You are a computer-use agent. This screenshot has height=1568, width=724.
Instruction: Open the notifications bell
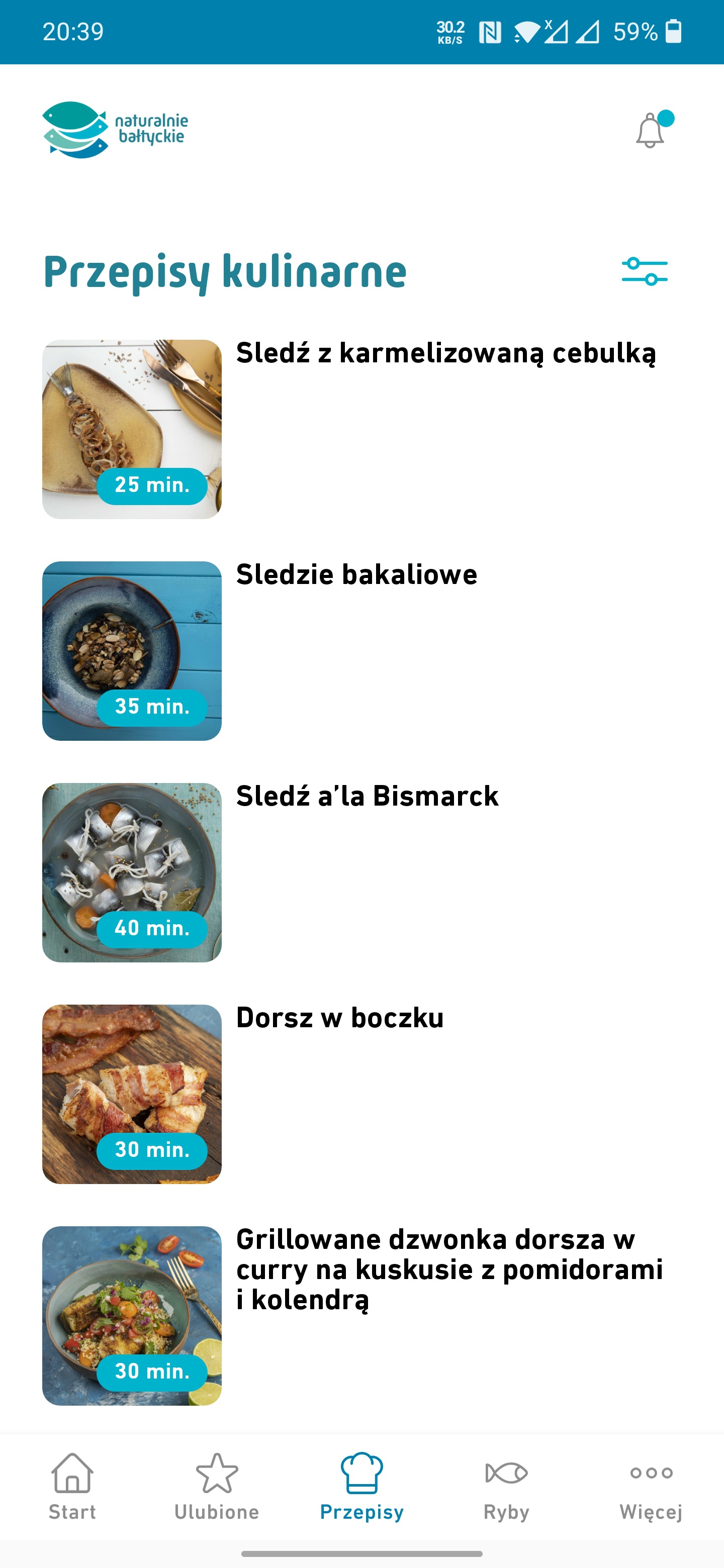point(650,130)
